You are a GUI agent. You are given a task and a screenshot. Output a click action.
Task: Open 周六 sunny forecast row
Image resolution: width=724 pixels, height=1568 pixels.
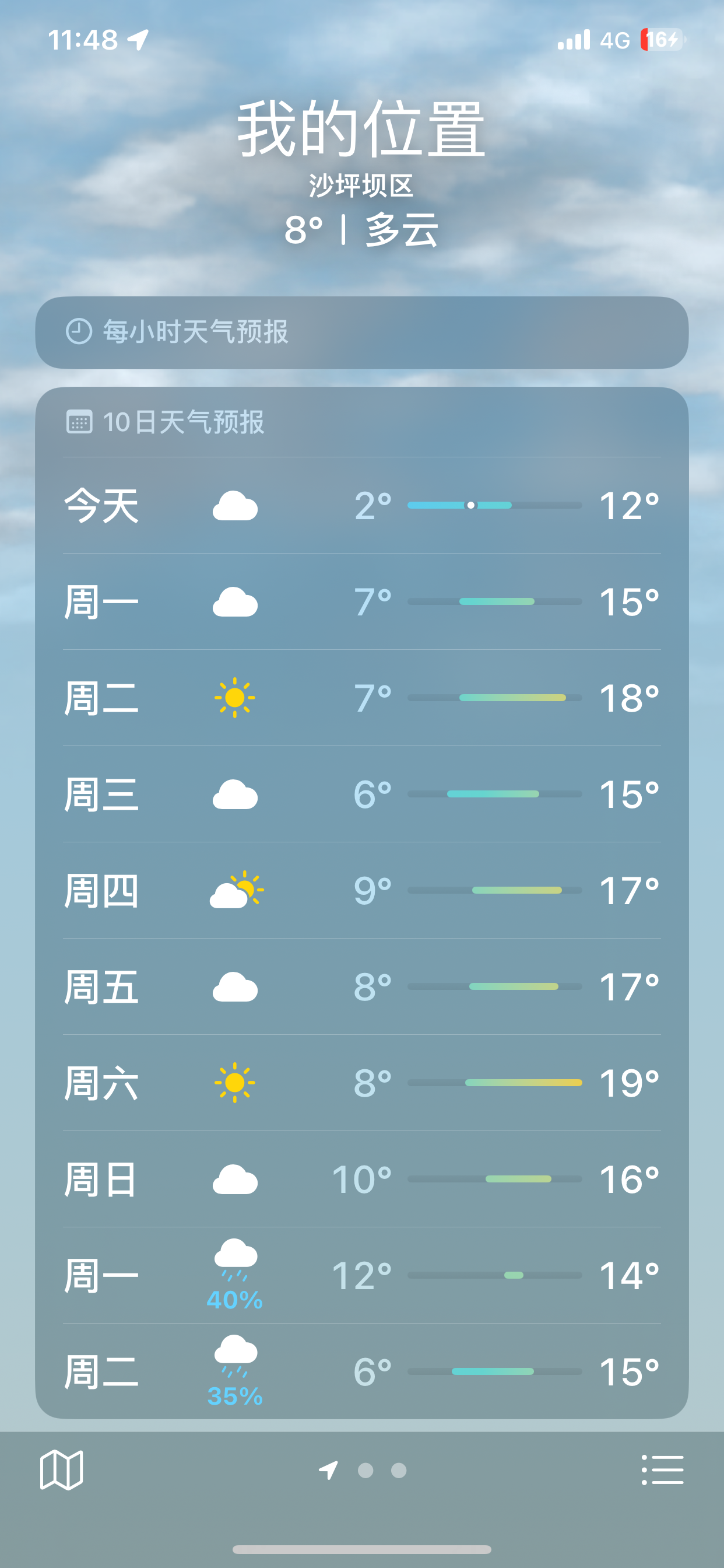pos(361,1082)
